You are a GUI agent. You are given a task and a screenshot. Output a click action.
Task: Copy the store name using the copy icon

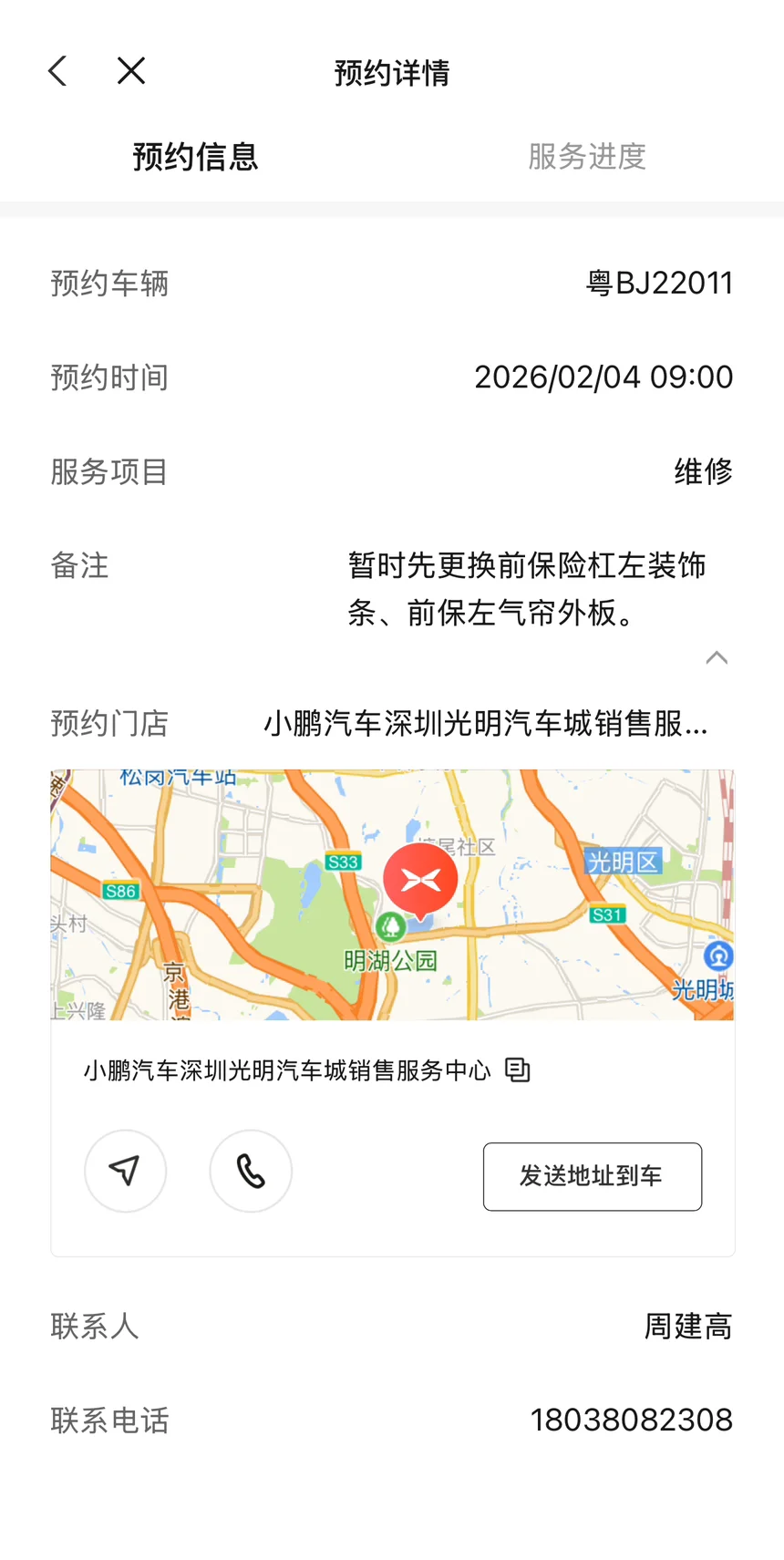(x=518, y=1069)
